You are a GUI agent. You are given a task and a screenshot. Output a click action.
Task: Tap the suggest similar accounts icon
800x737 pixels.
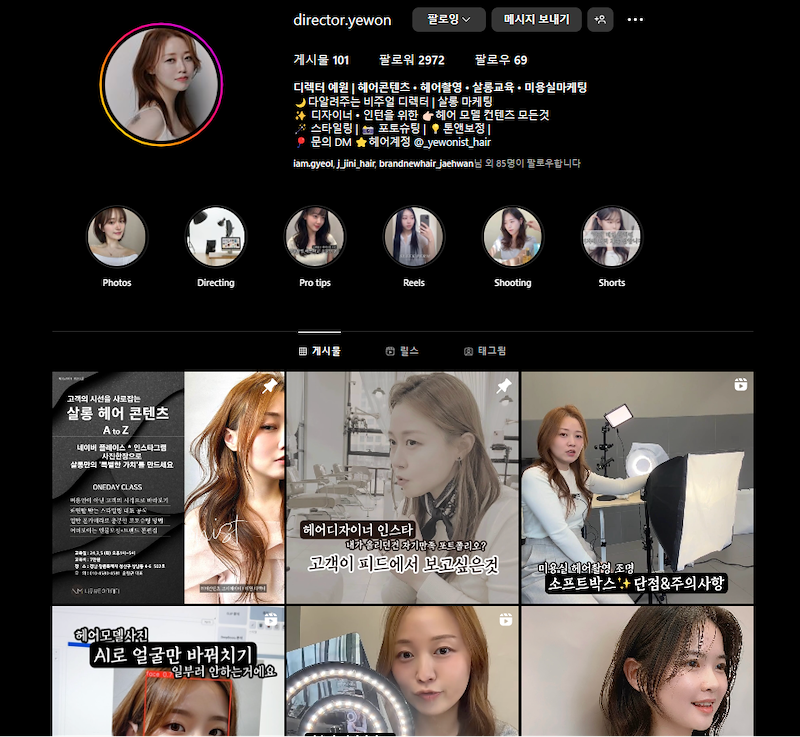click(x=600, y=20)
